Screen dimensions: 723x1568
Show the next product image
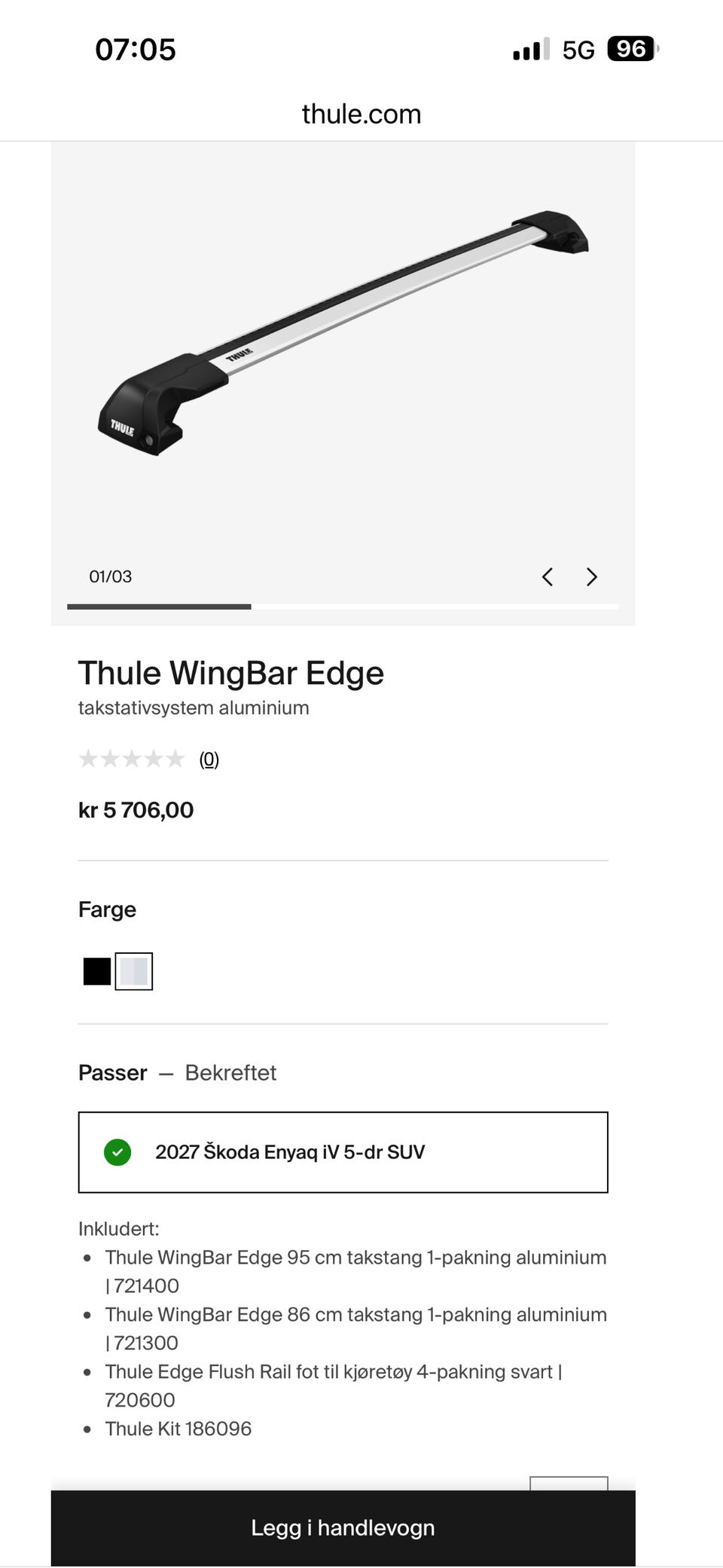click(592, 577)
